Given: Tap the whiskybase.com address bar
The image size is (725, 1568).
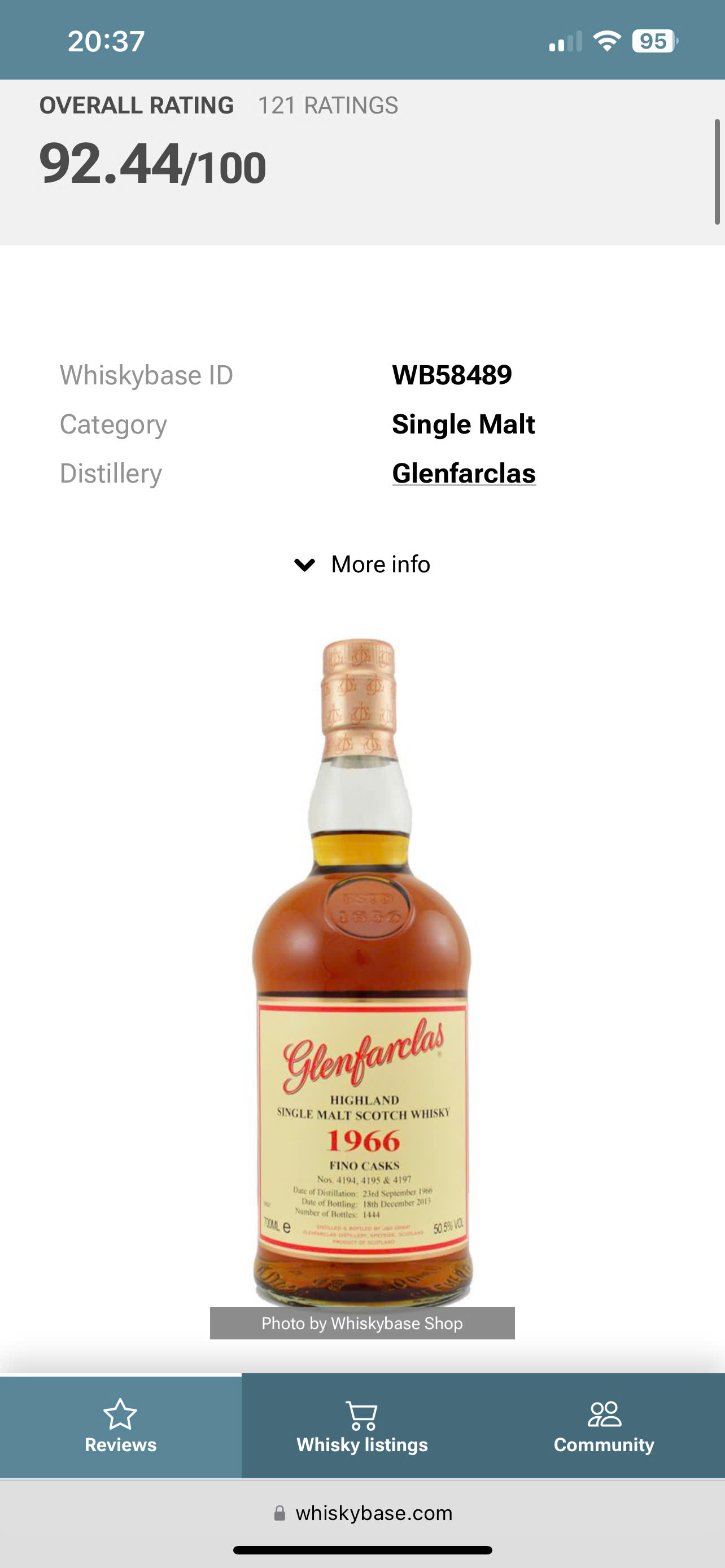Looking at the screenshot, I should (x=363, y=1513).
